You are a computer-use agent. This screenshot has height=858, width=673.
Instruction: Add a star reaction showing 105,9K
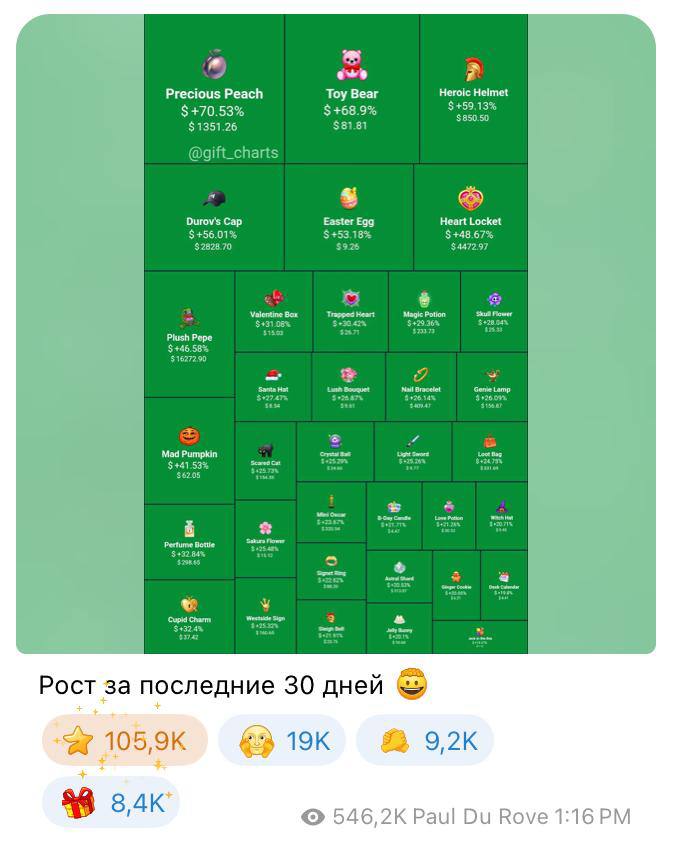[125, 741]
